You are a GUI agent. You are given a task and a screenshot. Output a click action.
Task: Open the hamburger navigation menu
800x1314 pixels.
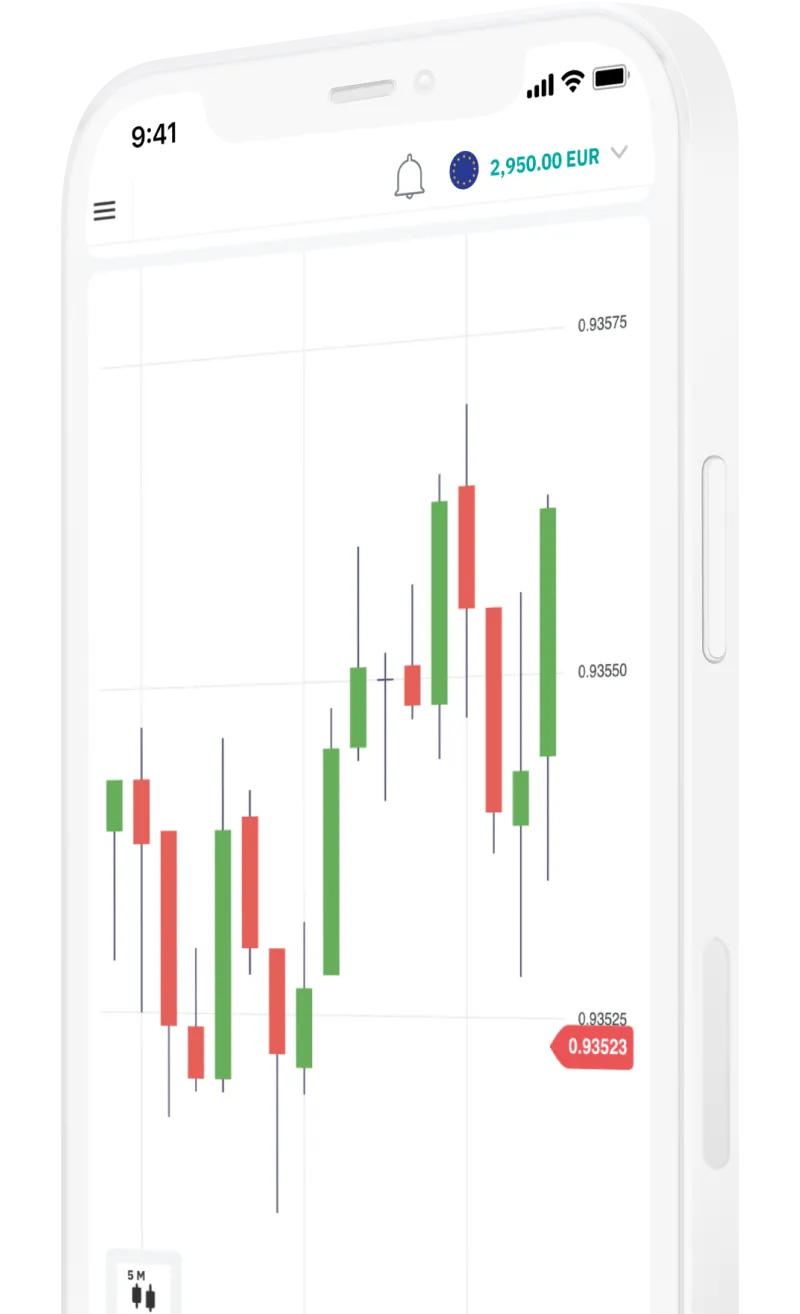(105, 211)
